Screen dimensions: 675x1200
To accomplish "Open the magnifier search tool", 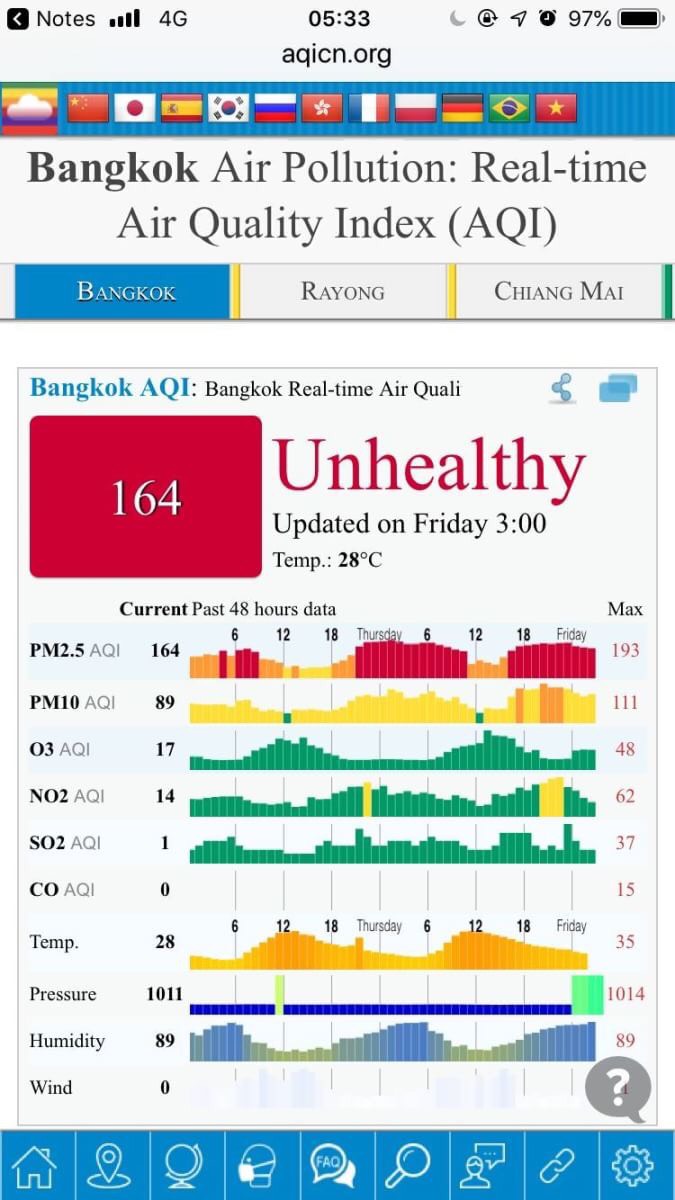I will coord(410,1165).
